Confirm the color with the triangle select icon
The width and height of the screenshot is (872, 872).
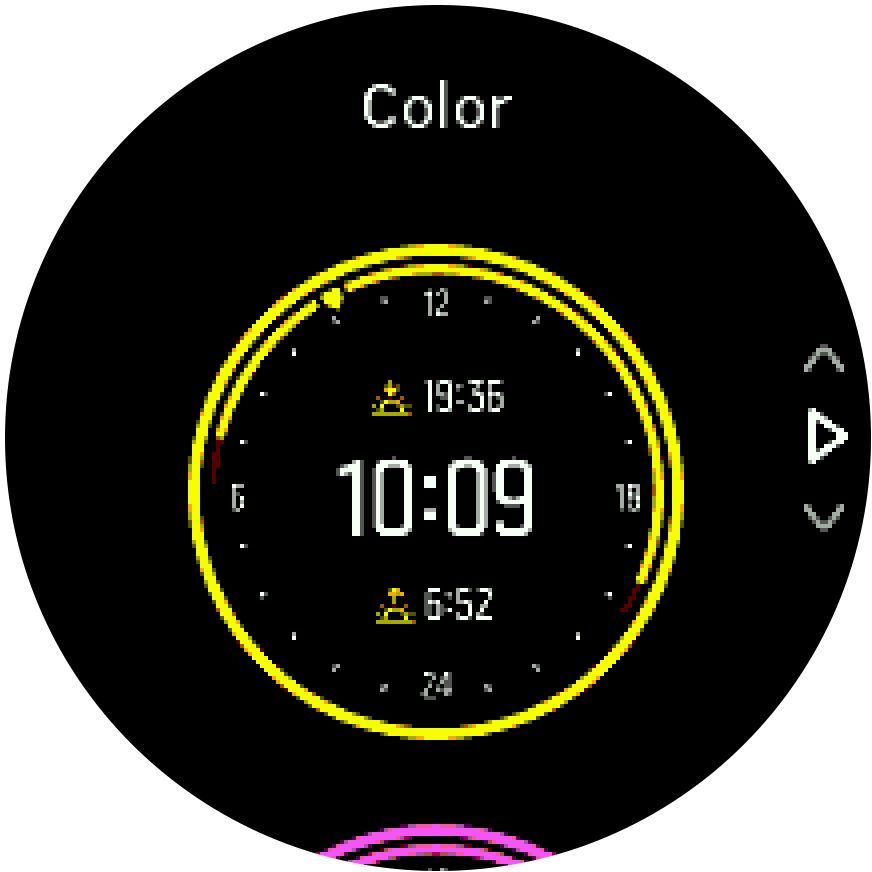[x=826, y=438]
